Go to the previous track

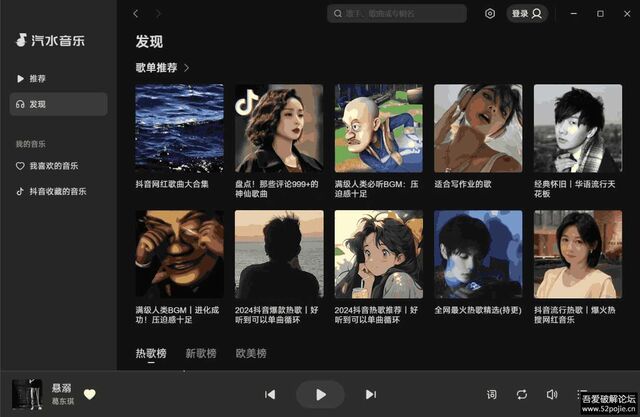pos(270,394)
